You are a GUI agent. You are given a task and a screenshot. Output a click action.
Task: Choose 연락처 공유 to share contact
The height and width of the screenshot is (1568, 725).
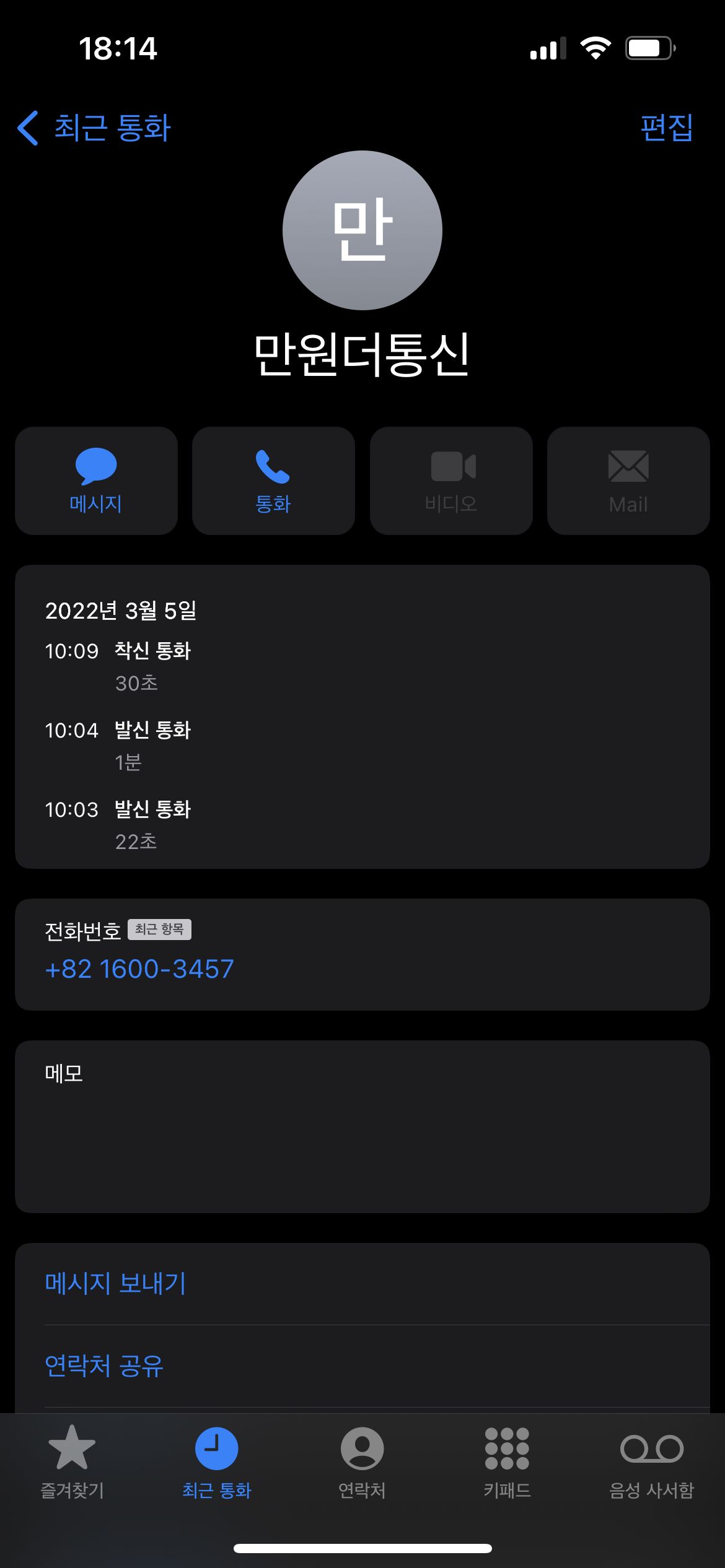coord(362,1366)
